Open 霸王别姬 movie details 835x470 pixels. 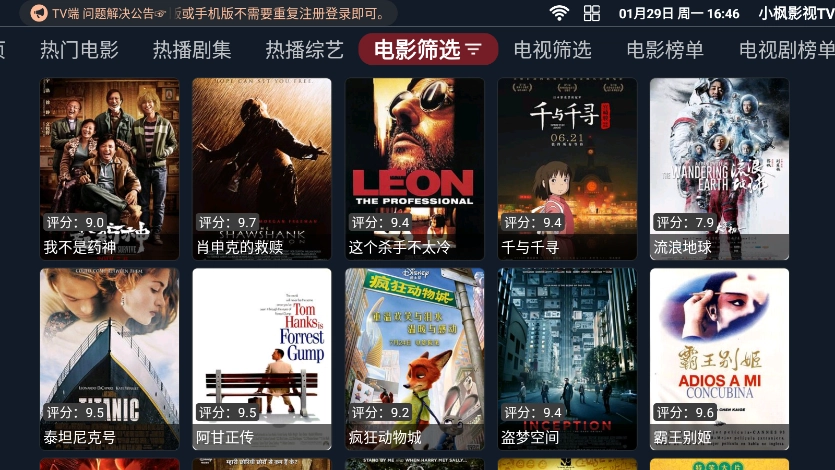click(x=719, y=358)
